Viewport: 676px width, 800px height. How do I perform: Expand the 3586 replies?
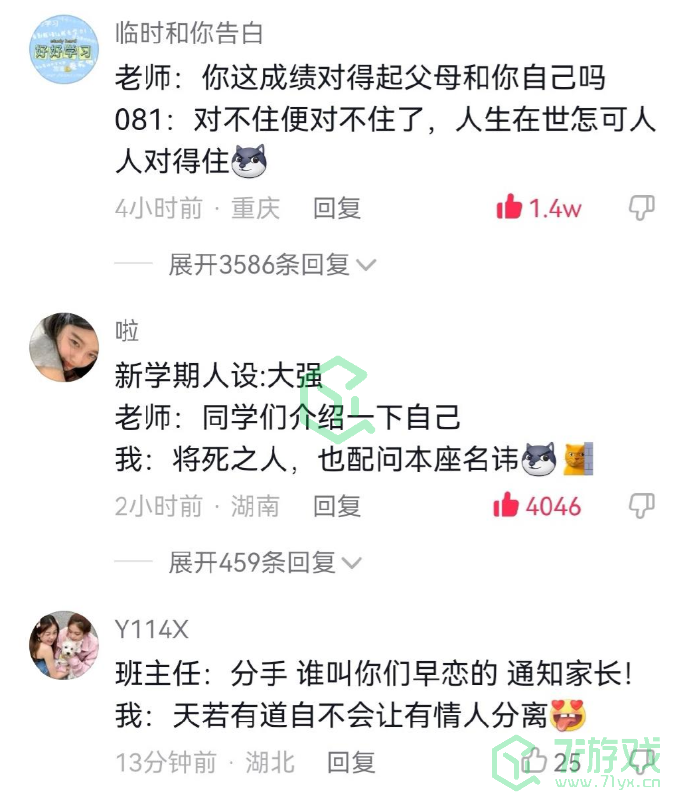[x=270, y=264]
